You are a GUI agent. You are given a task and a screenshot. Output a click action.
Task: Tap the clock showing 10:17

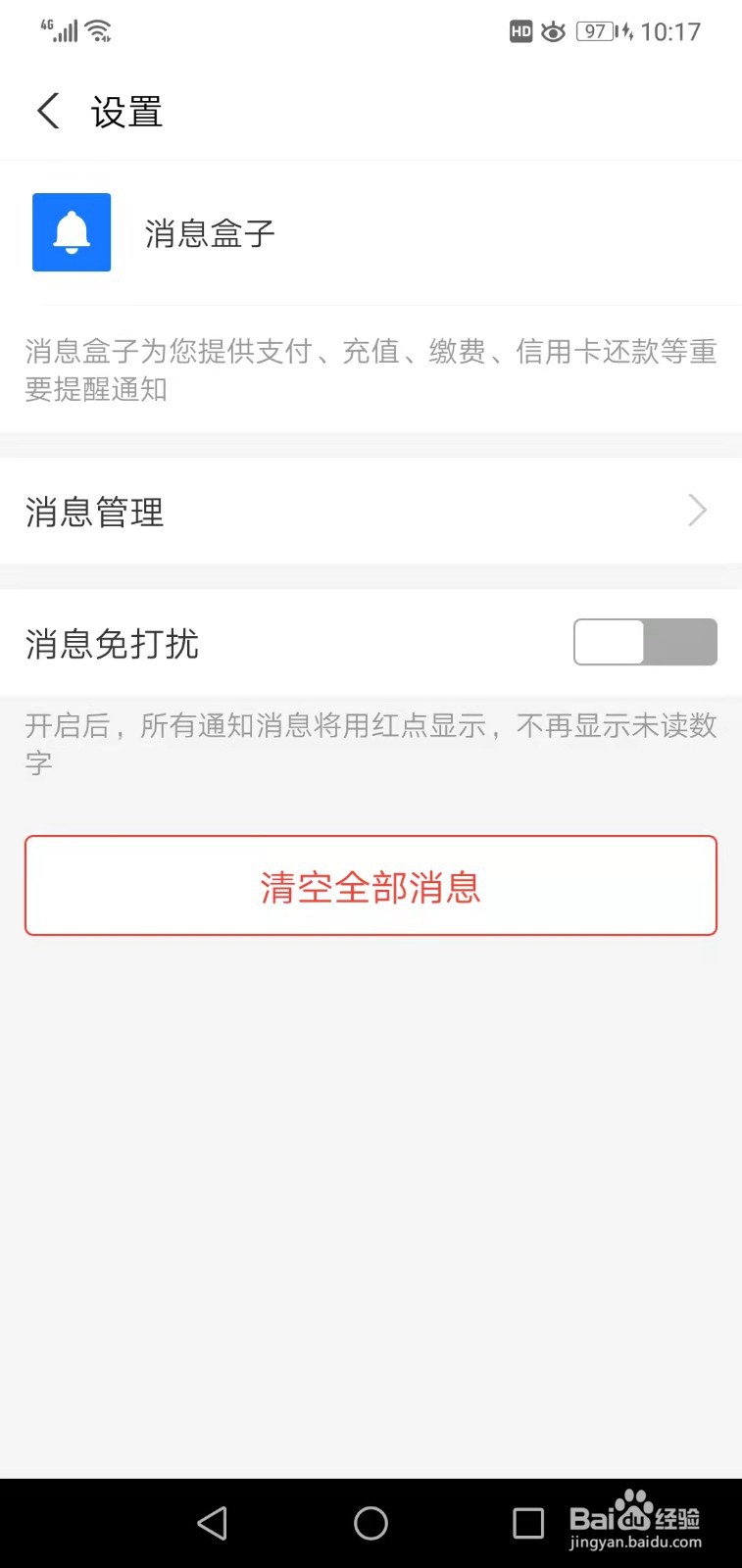(674, 31)
